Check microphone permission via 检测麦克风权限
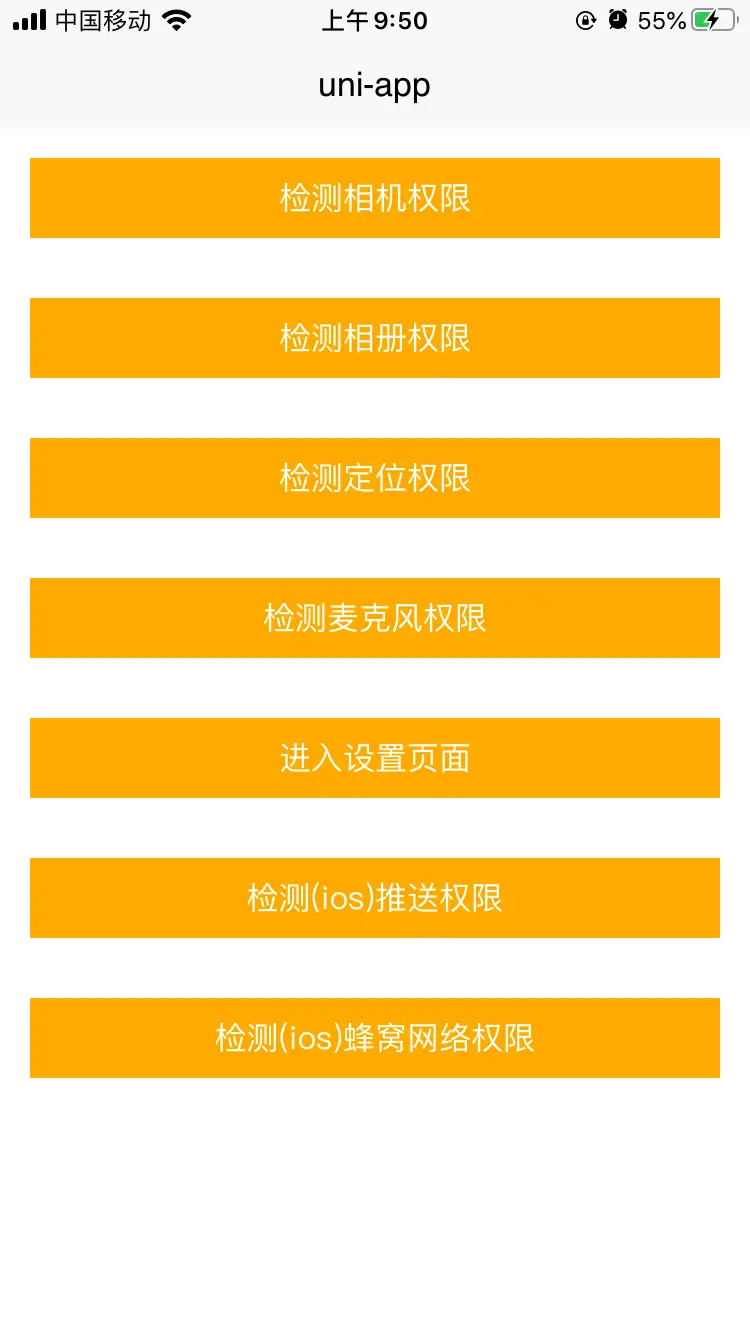This screenshot has width=750, height=1334. 375,618
